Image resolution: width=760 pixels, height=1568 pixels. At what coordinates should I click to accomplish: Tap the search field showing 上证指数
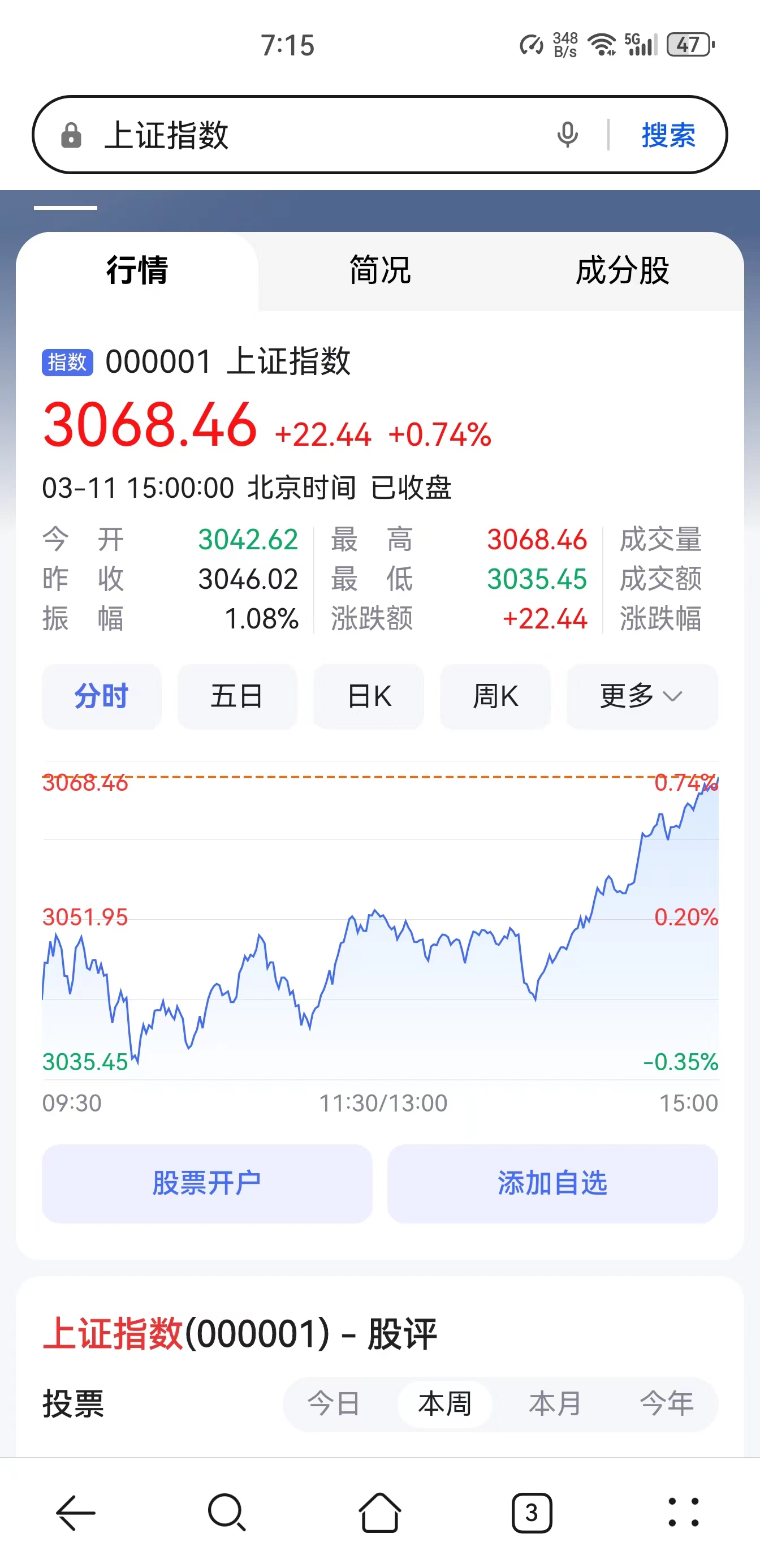pyautogui.click(x=304, y=135)
